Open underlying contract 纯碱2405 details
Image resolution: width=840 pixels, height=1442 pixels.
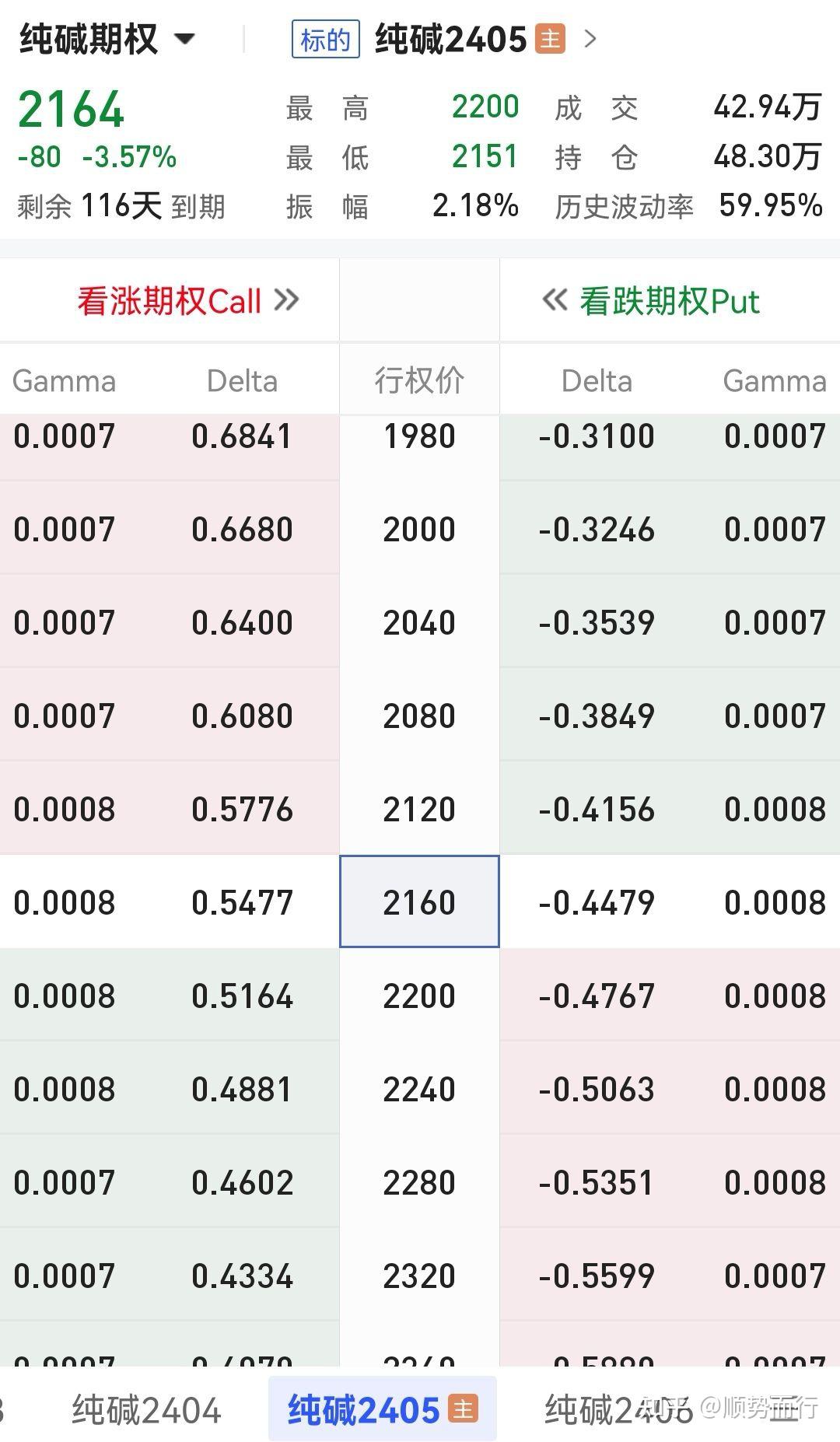tap(482, 39)
